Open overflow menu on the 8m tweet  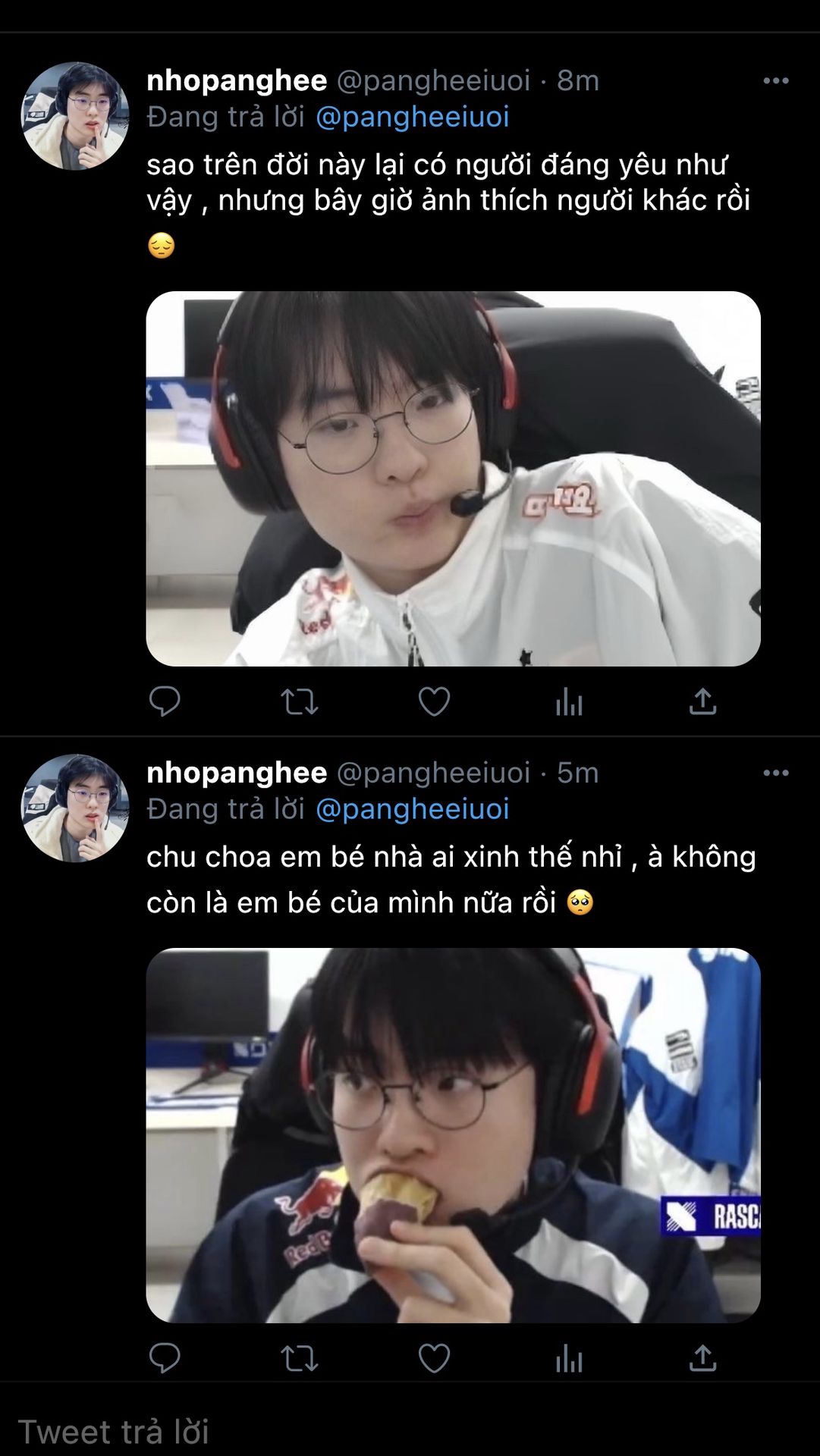[x=775, y=80]
